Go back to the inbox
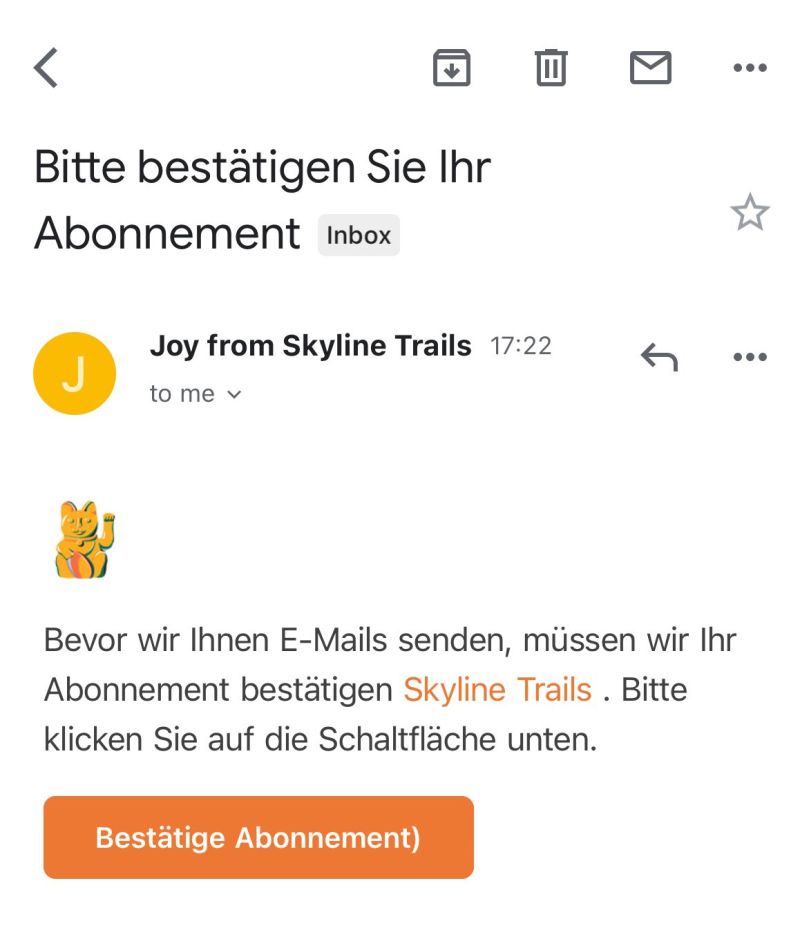 pyautogui.click(x=46, y=68)
